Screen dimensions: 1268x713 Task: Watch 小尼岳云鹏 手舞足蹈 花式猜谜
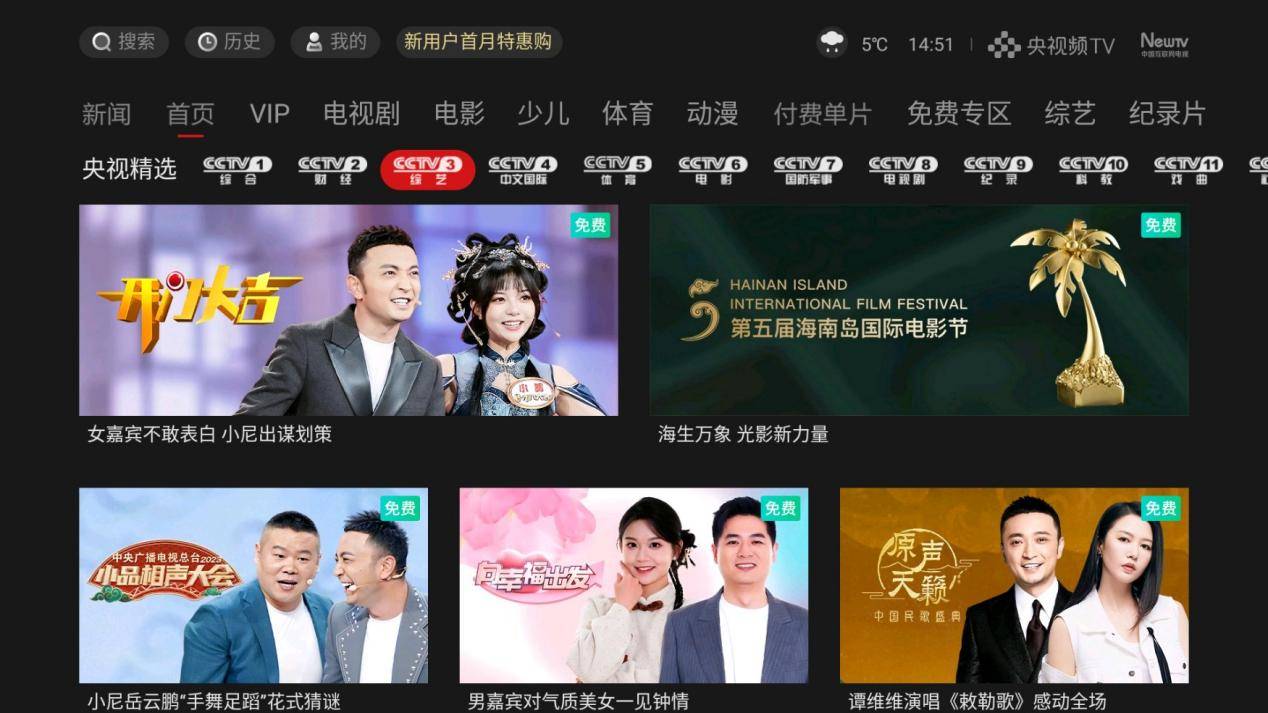[253, 585]
